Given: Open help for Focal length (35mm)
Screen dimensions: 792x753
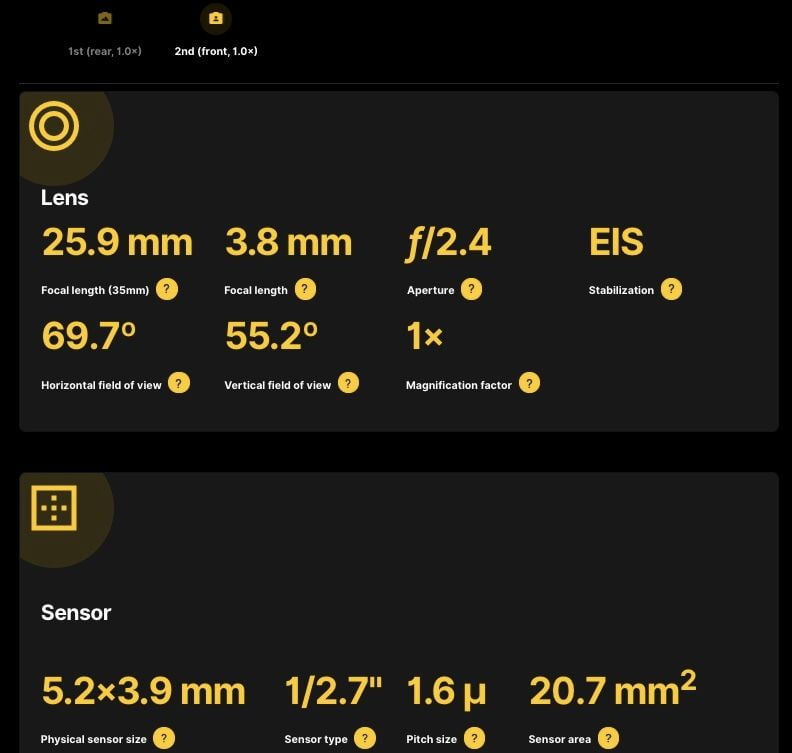Looking at the screenshot, I should [x=168, y=290].
